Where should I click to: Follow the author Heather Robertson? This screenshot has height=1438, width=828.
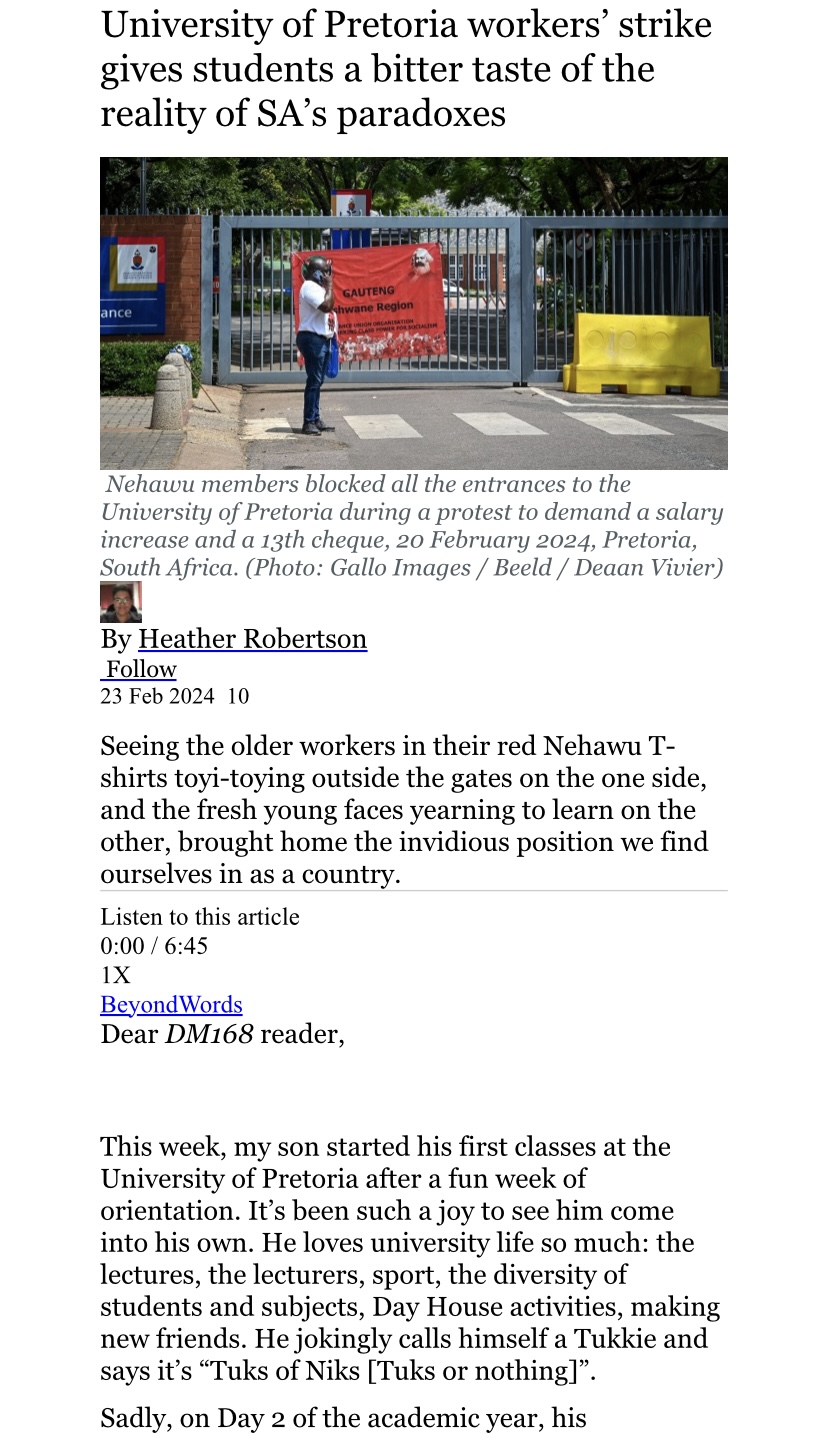[138, 668]
